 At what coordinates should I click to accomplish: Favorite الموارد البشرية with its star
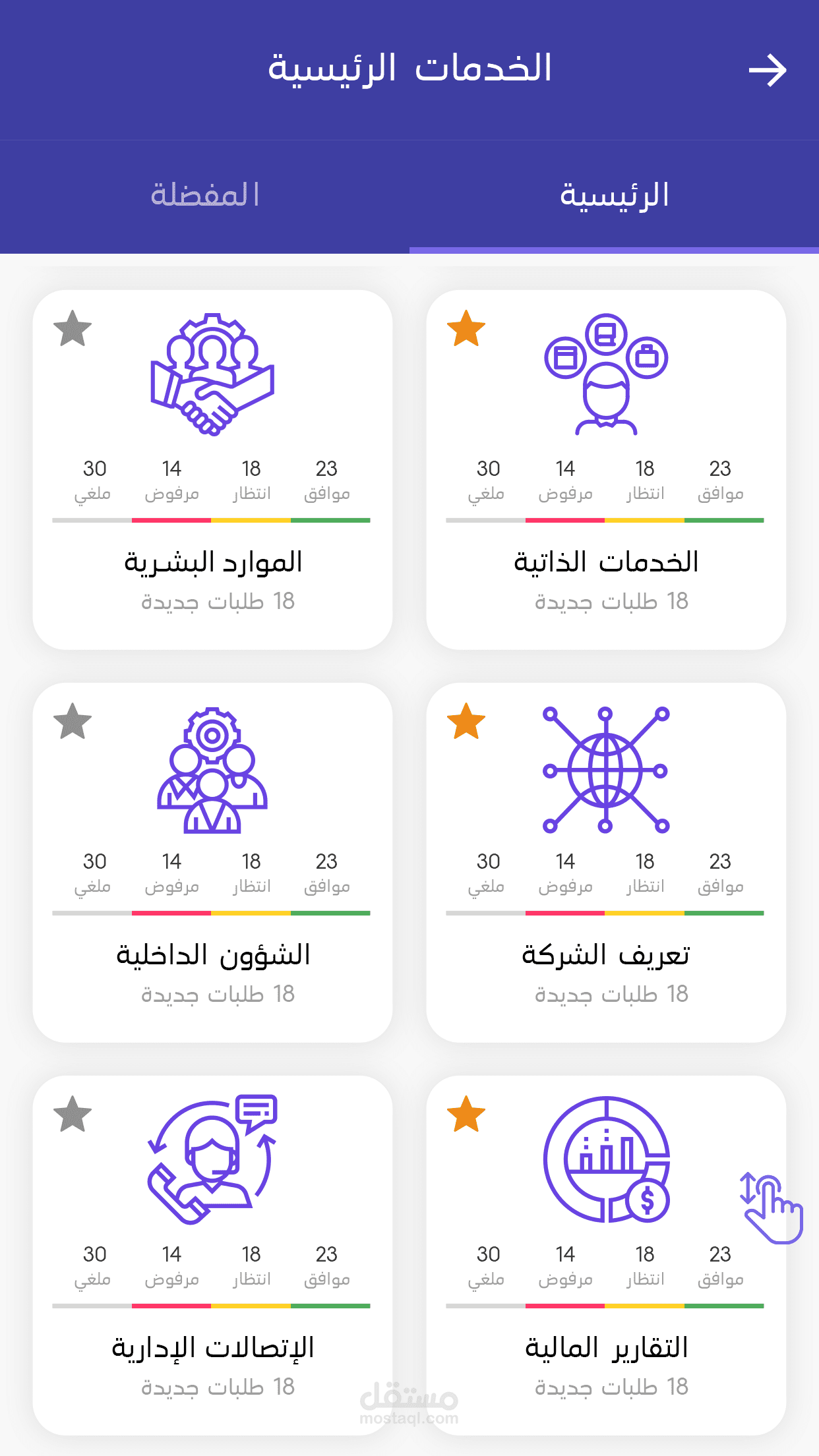(x=73, y=329)
